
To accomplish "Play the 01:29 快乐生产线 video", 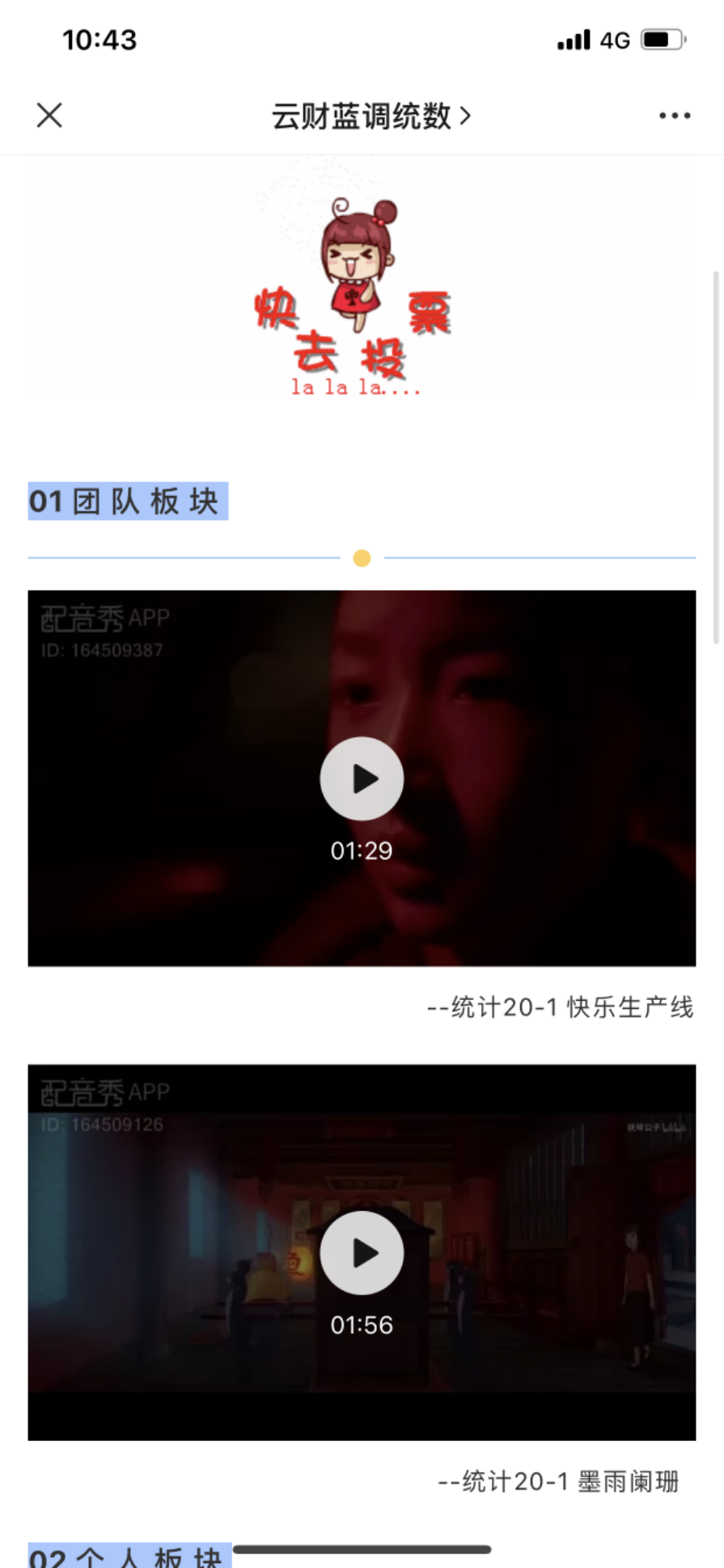I will coord(362,778).
